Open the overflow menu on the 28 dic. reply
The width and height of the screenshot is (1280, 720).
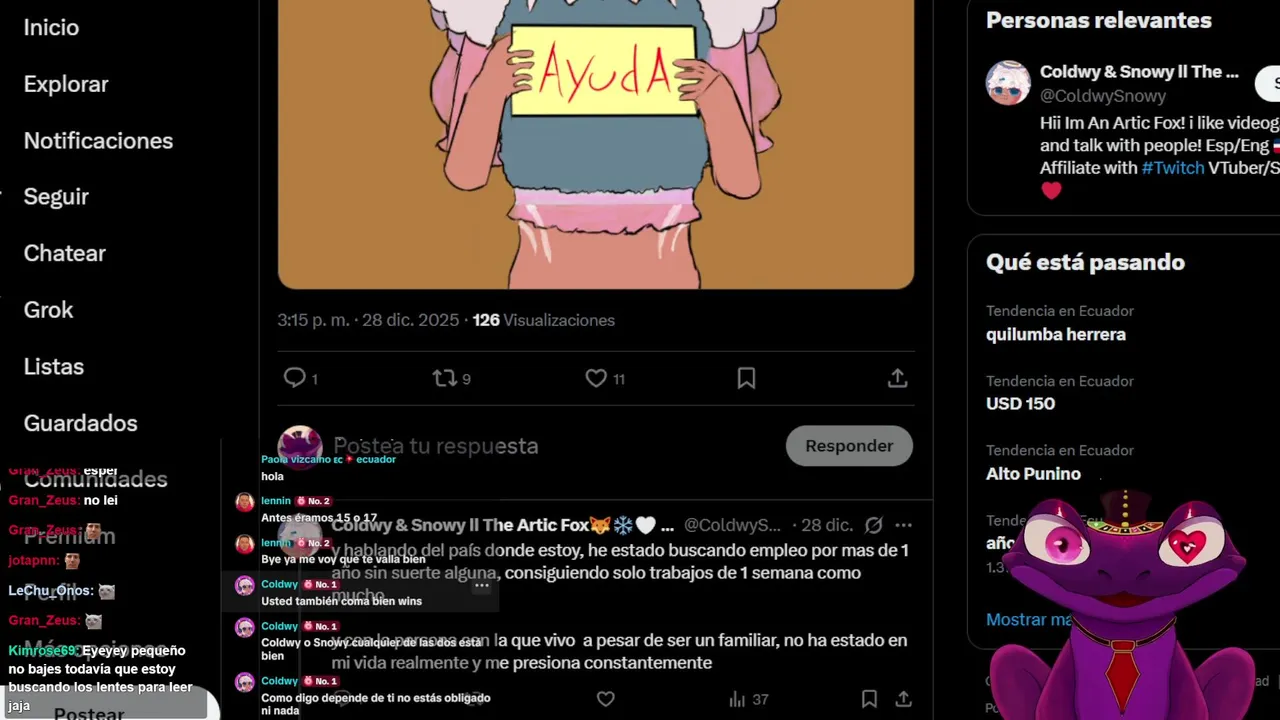point(903,525)
